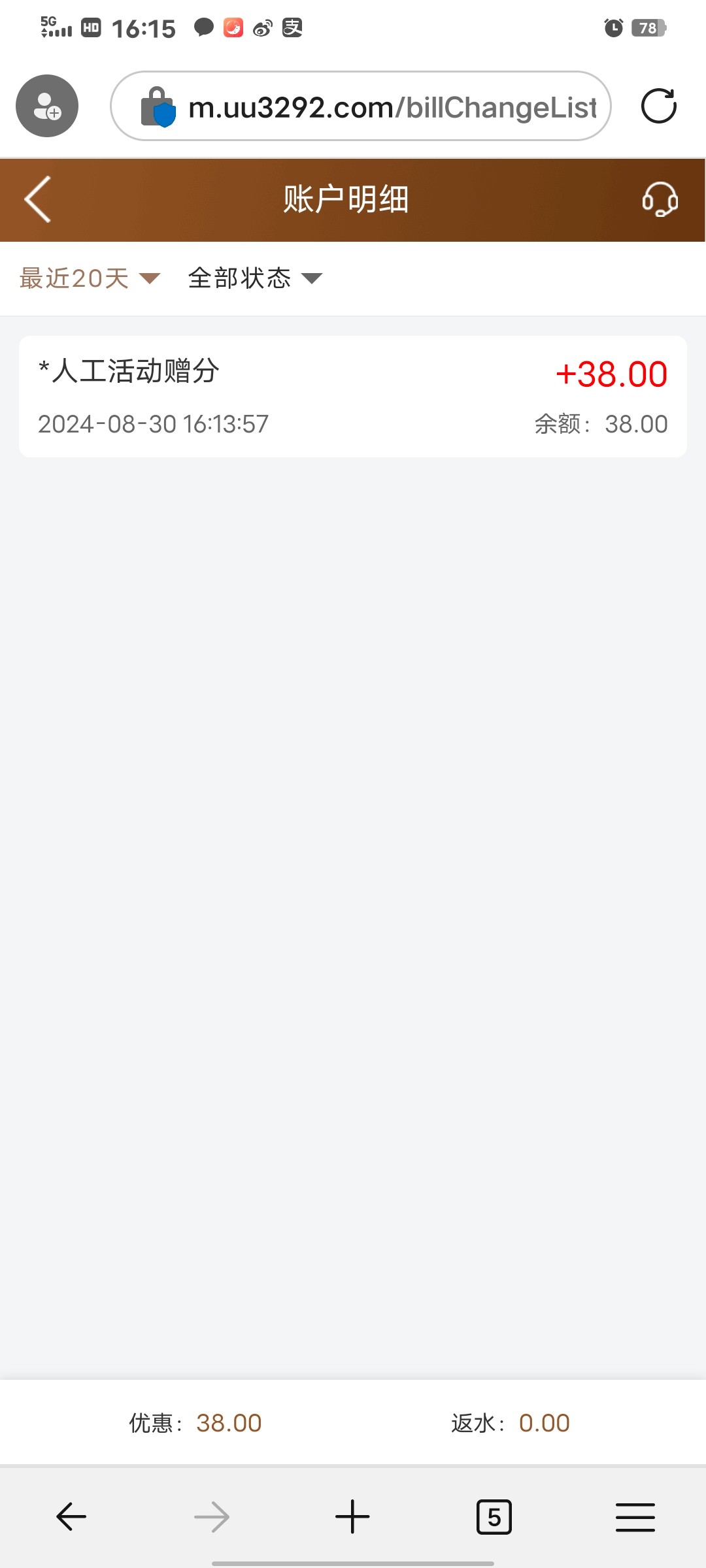Open the browser hamburger menu
Viewport: 706px width, 1568px height.
coord(635,1516)
